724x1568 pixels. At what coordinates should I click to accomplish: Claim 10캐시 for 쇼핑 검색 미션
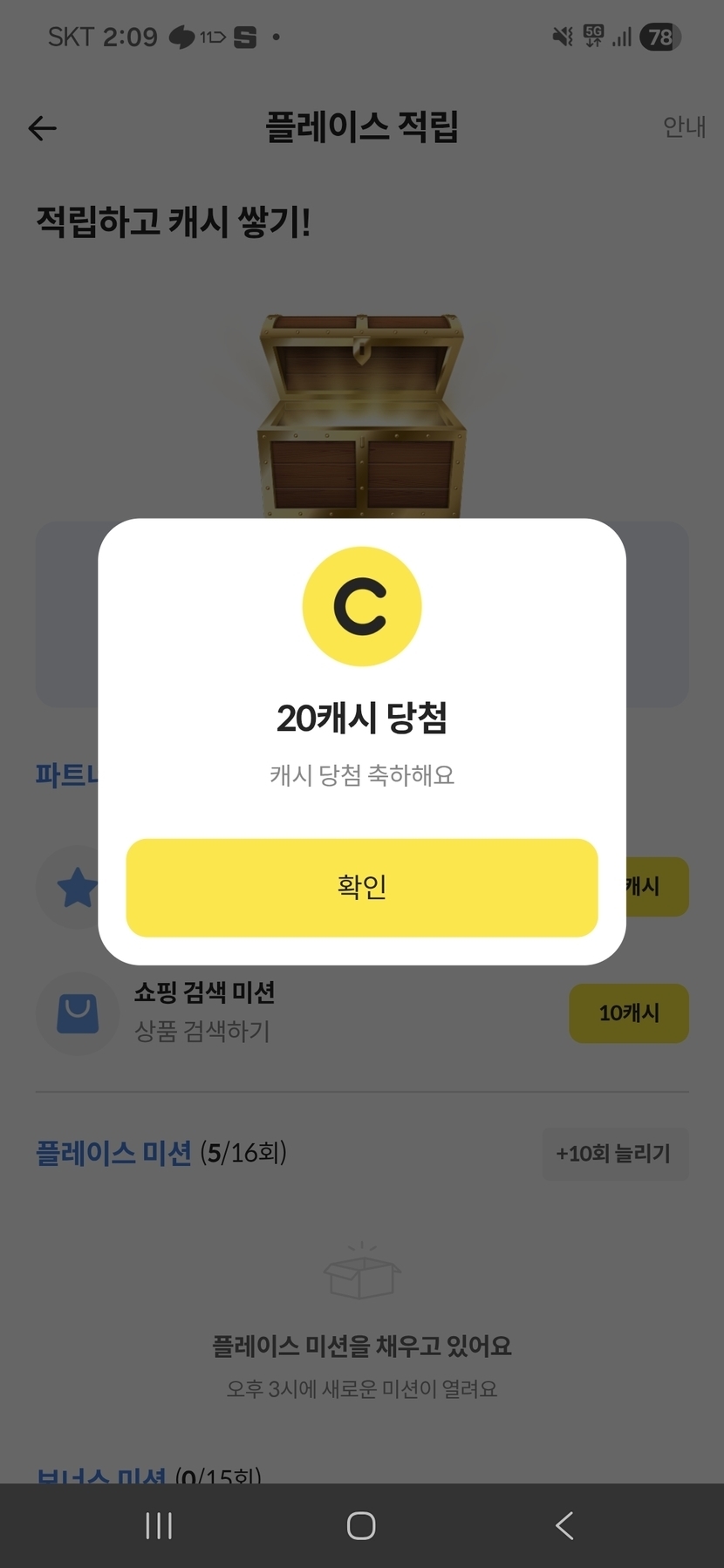point(628,1013)
